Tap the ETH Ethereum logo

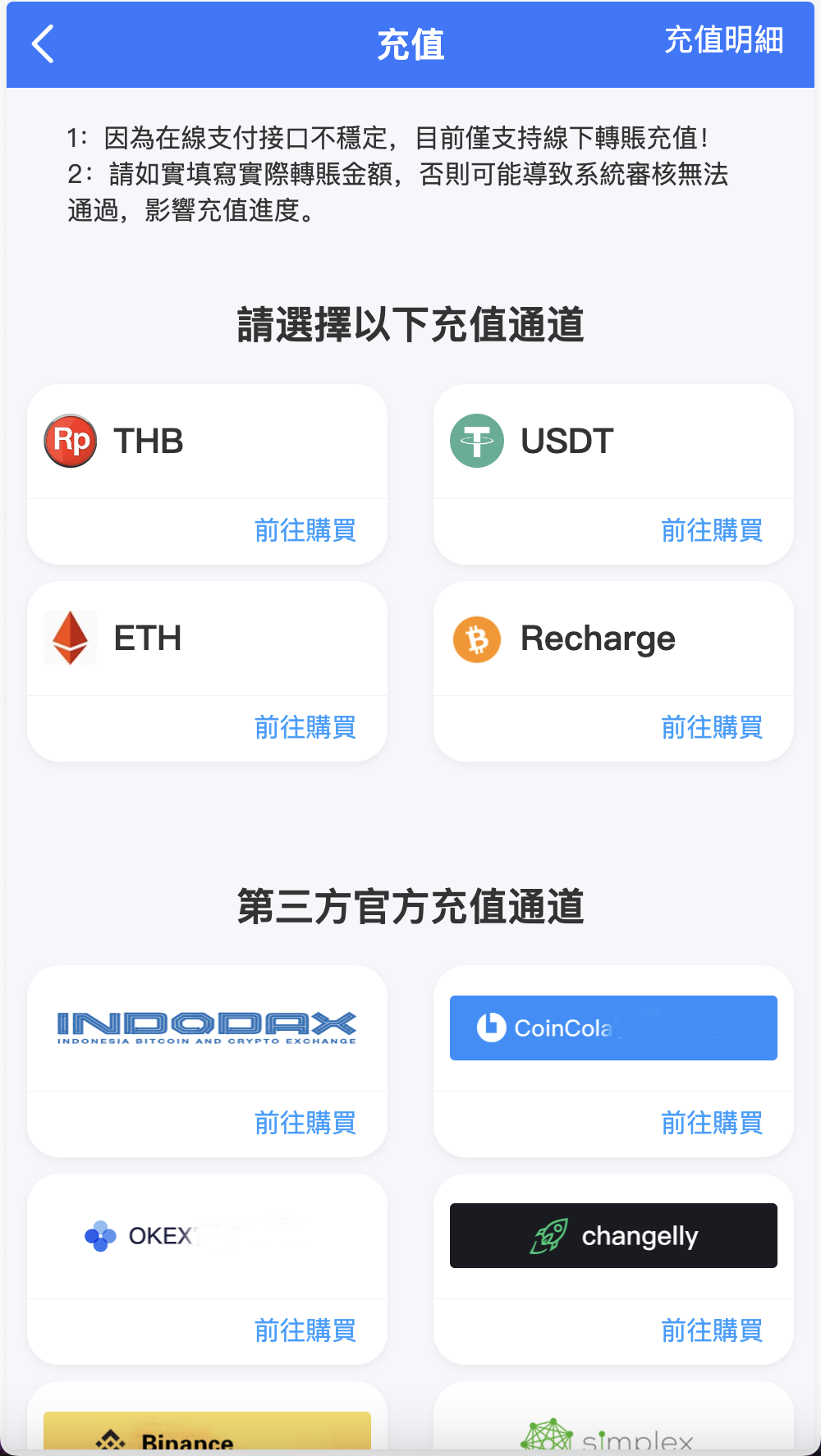70,638
